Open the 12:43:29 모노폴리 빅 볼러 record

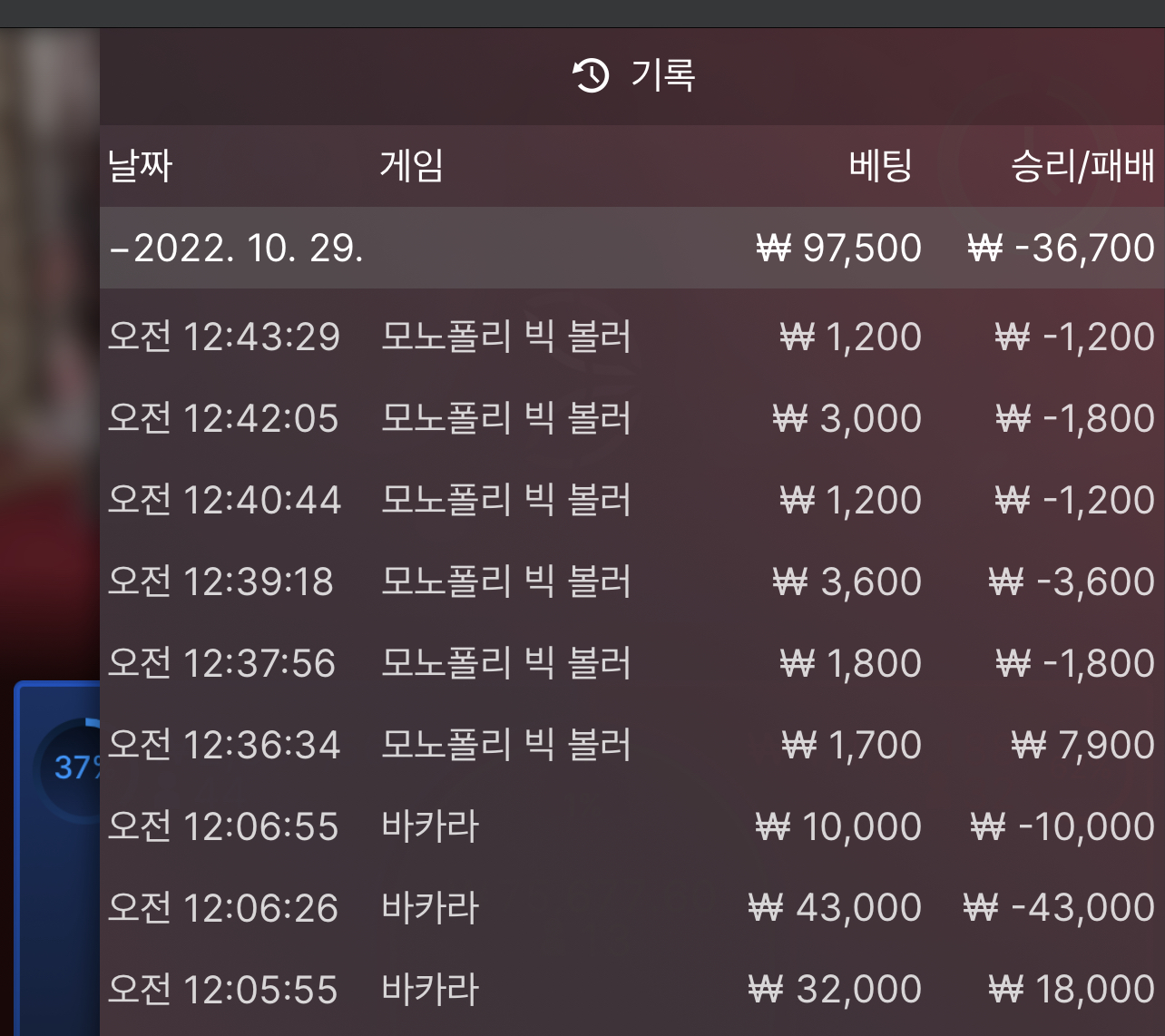pyautogui.click(x=631, y=337)
